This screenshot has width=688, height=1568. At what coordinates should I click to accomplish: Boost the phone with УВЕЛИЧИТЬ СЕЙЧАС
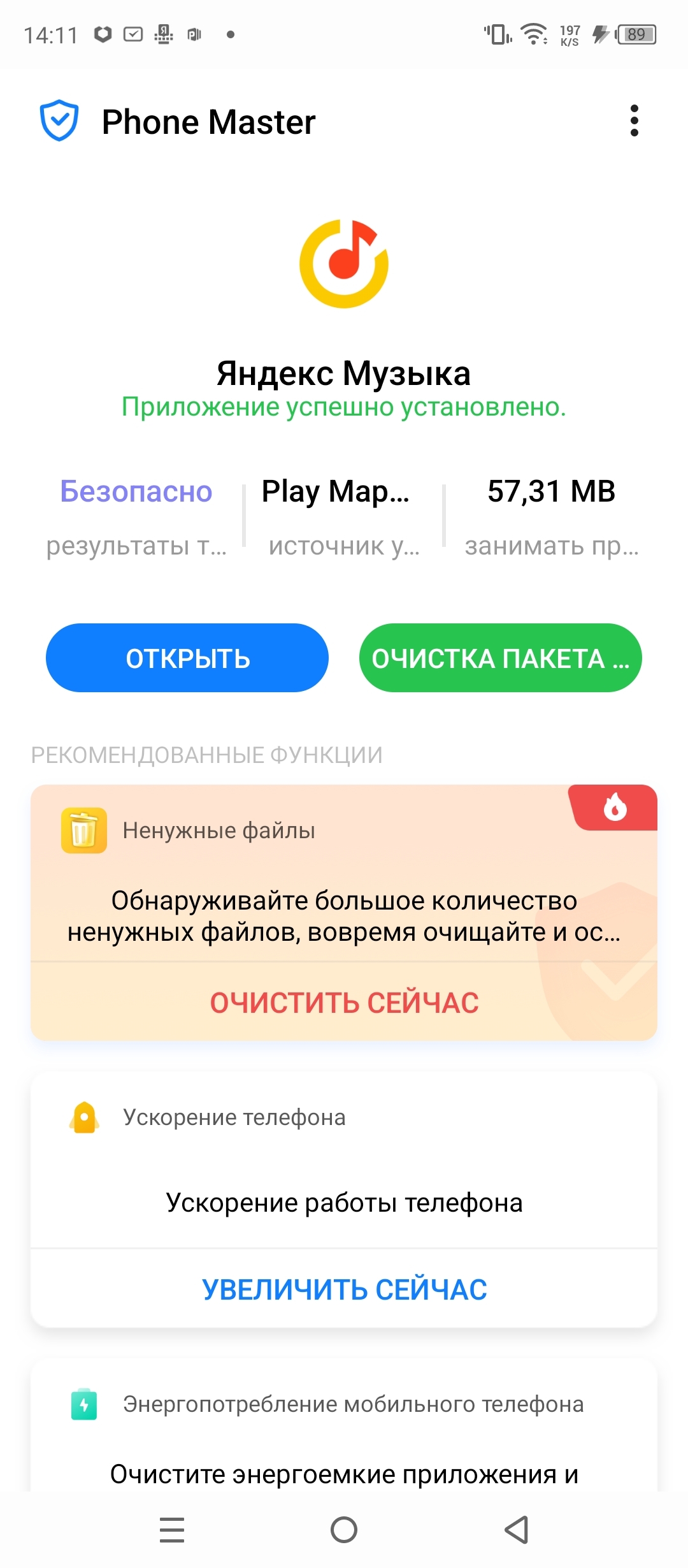click(344, 1289)
